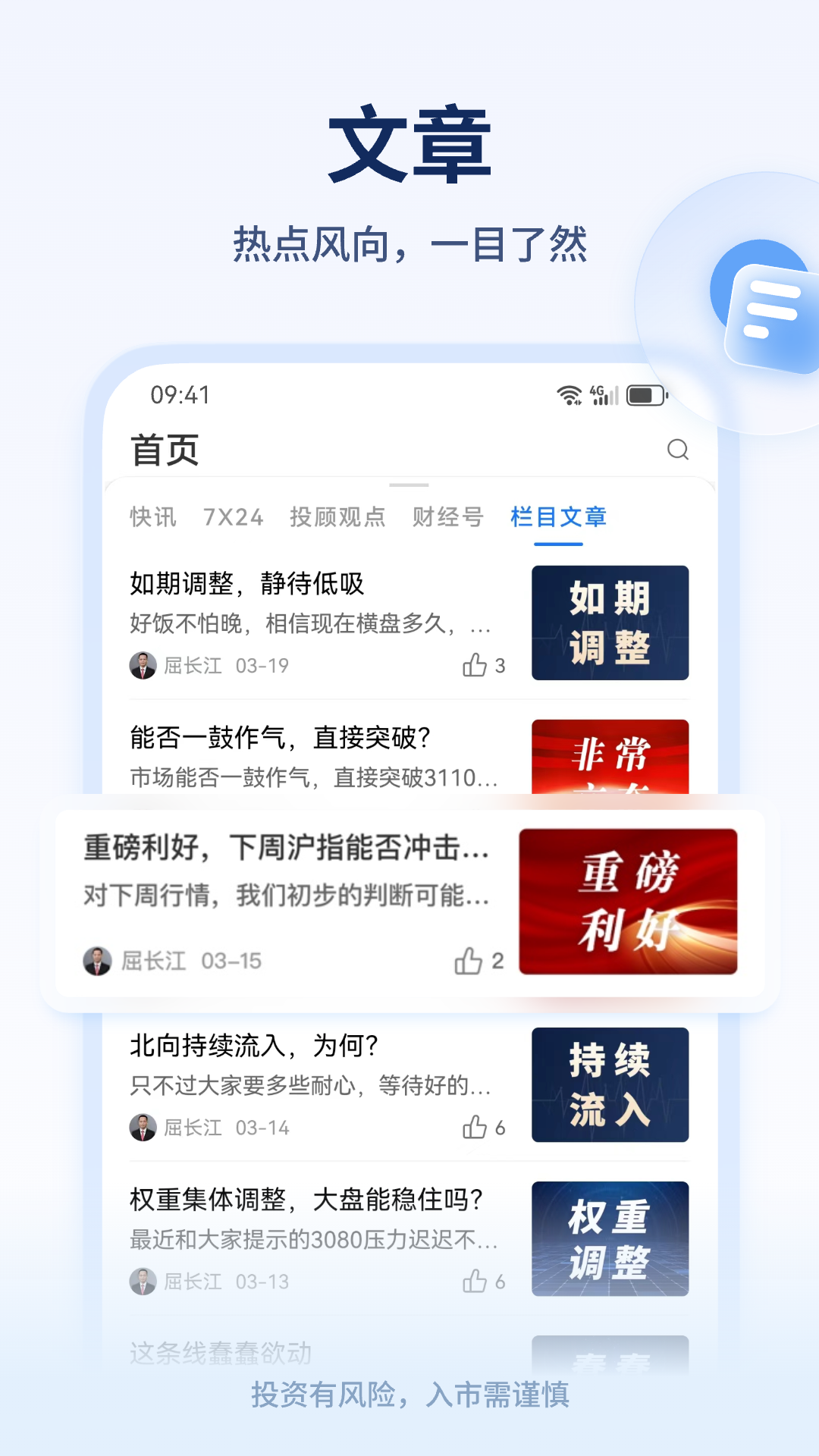
Task: Like the 权重集体调整 article
Action: tap(475, 1282)
